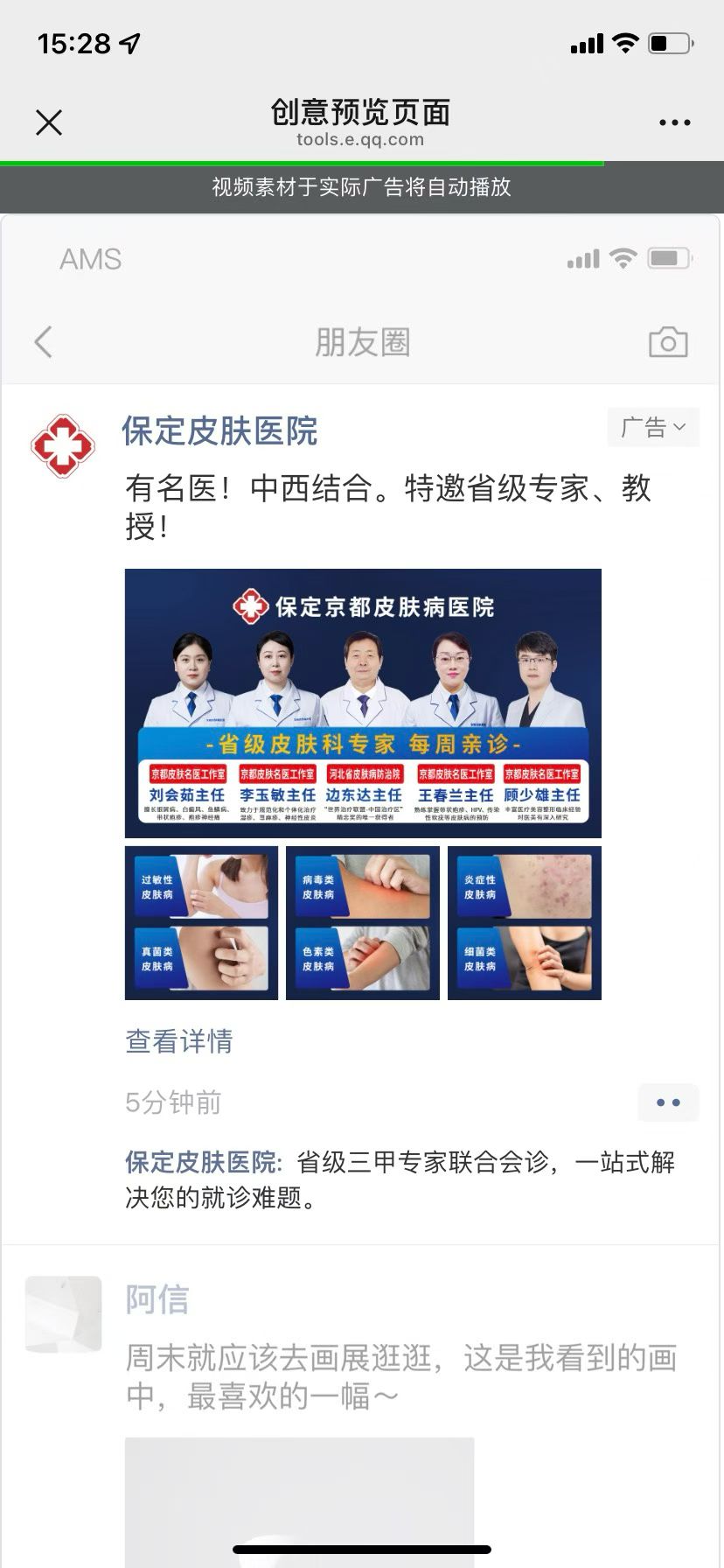Image resolution: width=724 pixels, height=1568 pixels.
Task: Open 阿信's profile name
Action: pyautogui.click(x=157, y=1300)
